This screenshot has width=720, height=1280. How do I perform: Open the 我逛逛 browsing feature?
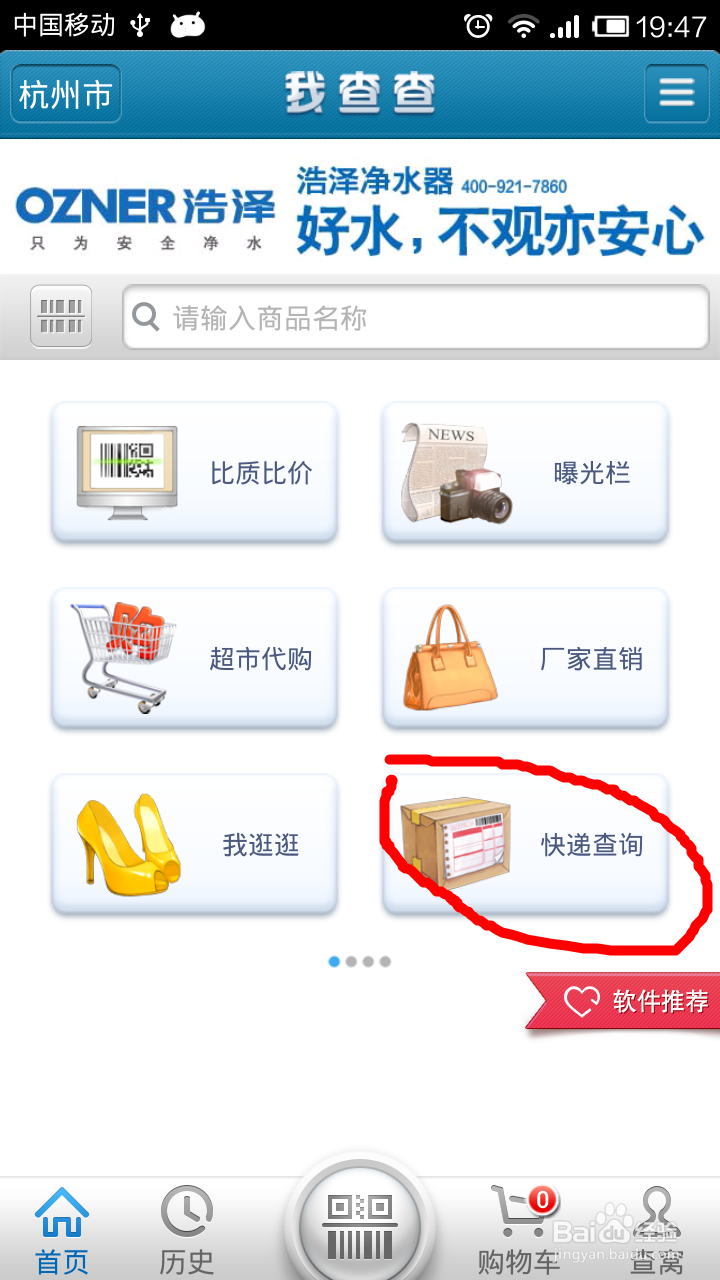[x=194, y=843]
